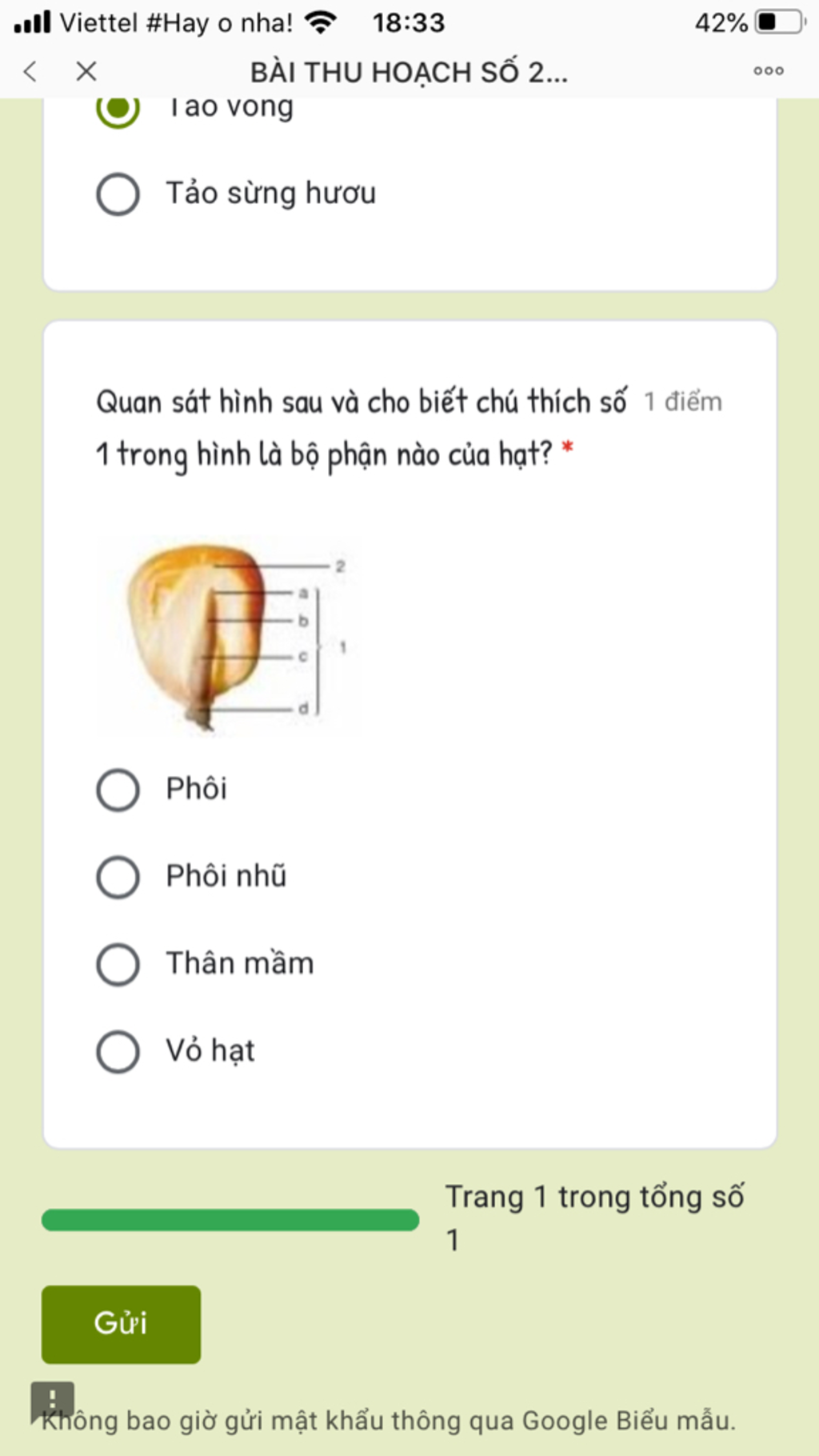The image size is (819, 1456).
Task: Select the Phôi nhũ answer
Action: pos(118,877)
